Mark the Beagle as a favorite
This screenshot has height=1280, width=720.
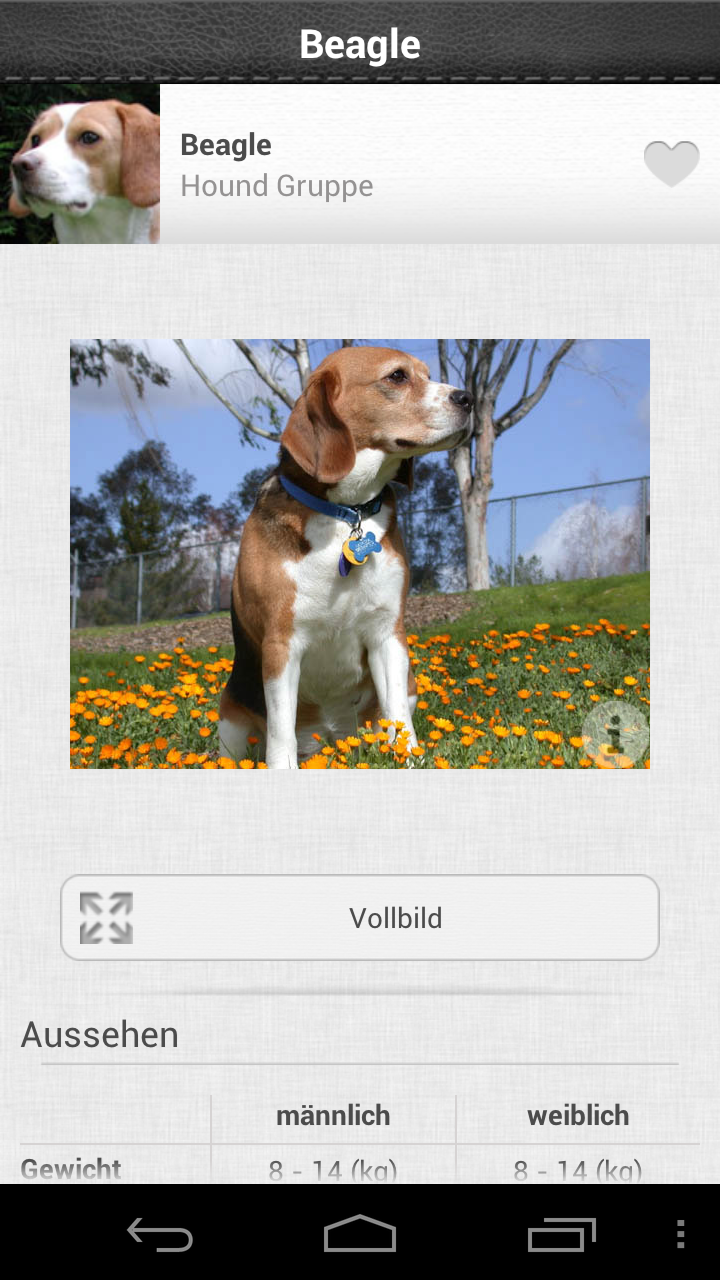coord(671,163)
